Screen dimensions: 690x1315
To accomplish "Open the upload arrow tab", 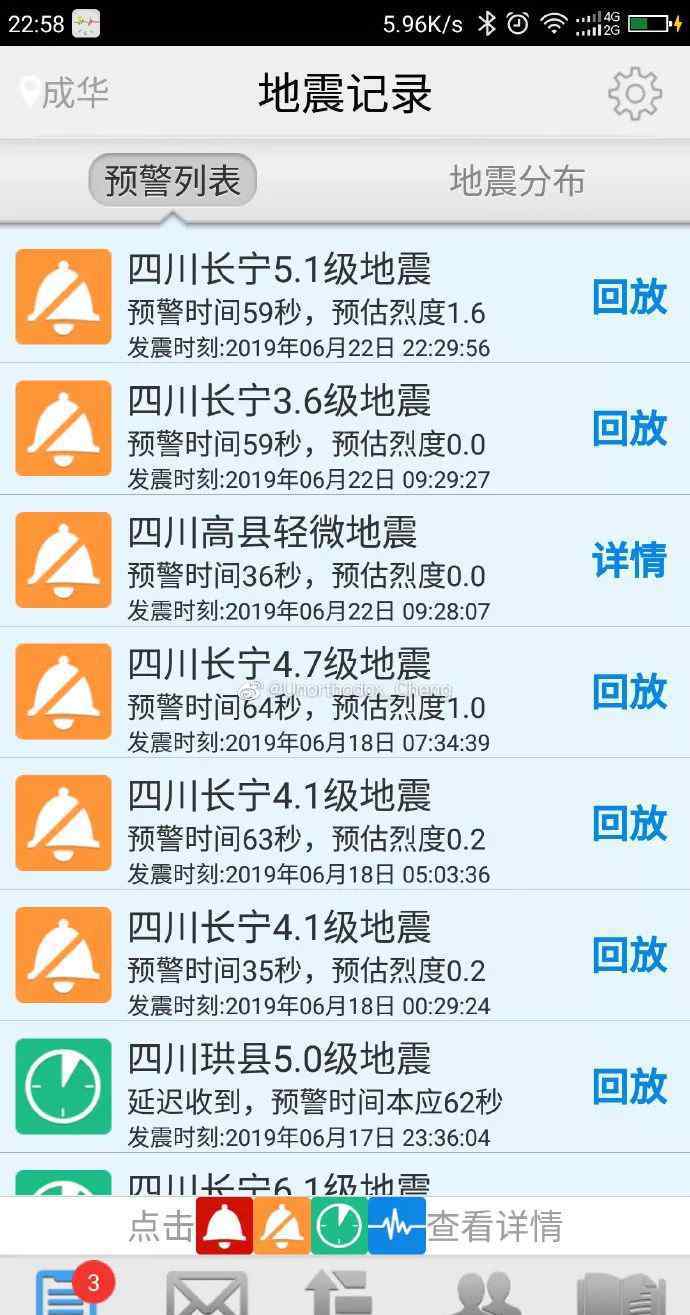I will (345, 1292).
